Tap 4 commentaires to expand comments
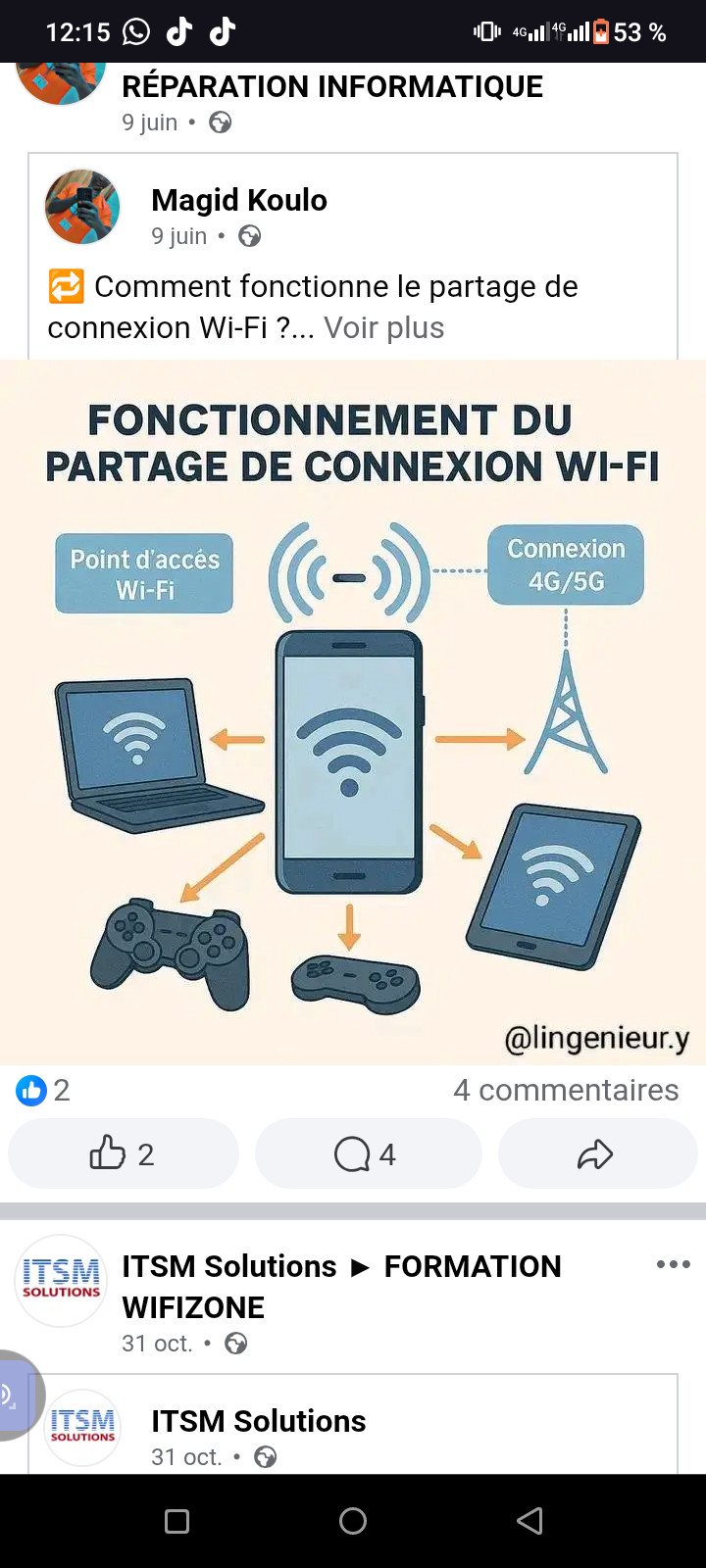Viewport: 706px width, 1568px height. tap(566, 1090)
